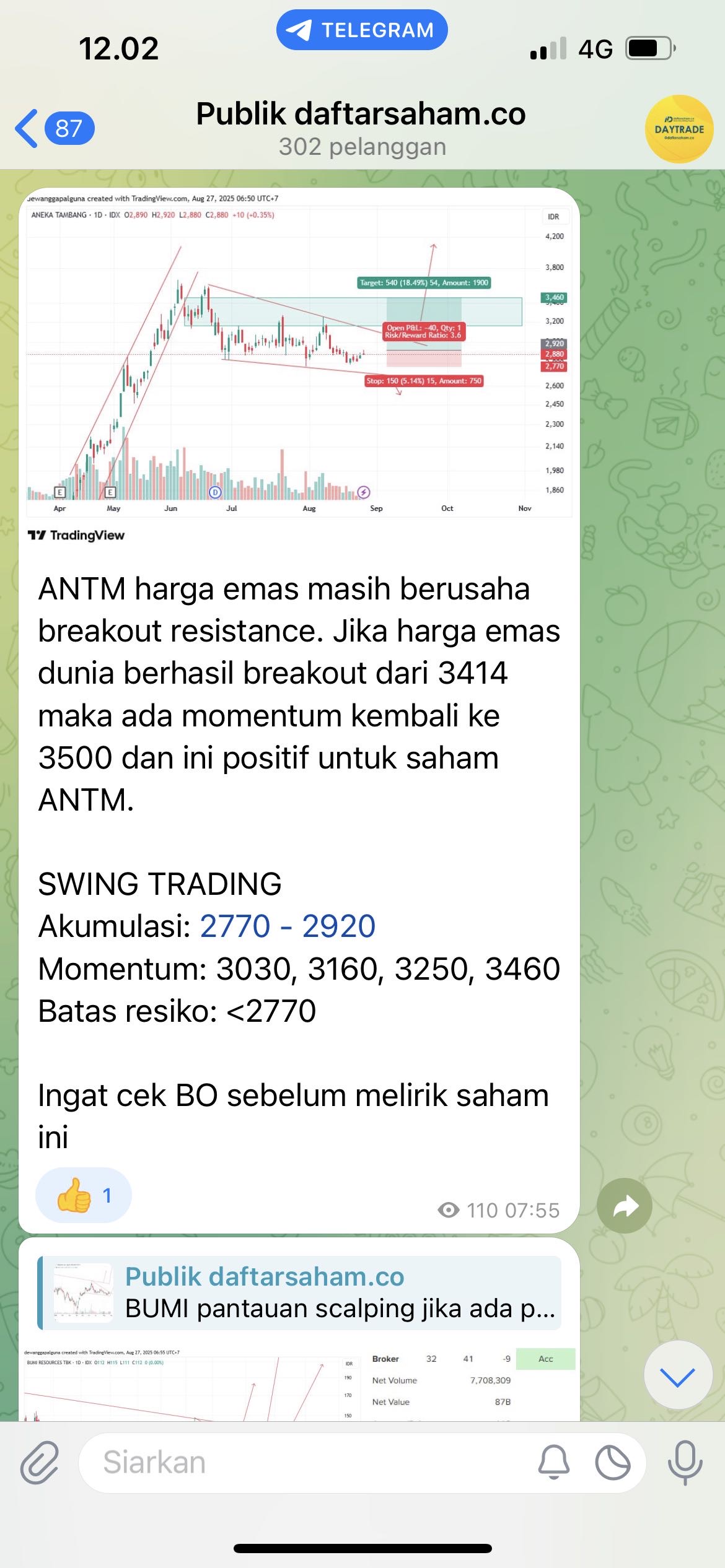Jump to the latest message with the down arrow

click(x=677, y=1377)
